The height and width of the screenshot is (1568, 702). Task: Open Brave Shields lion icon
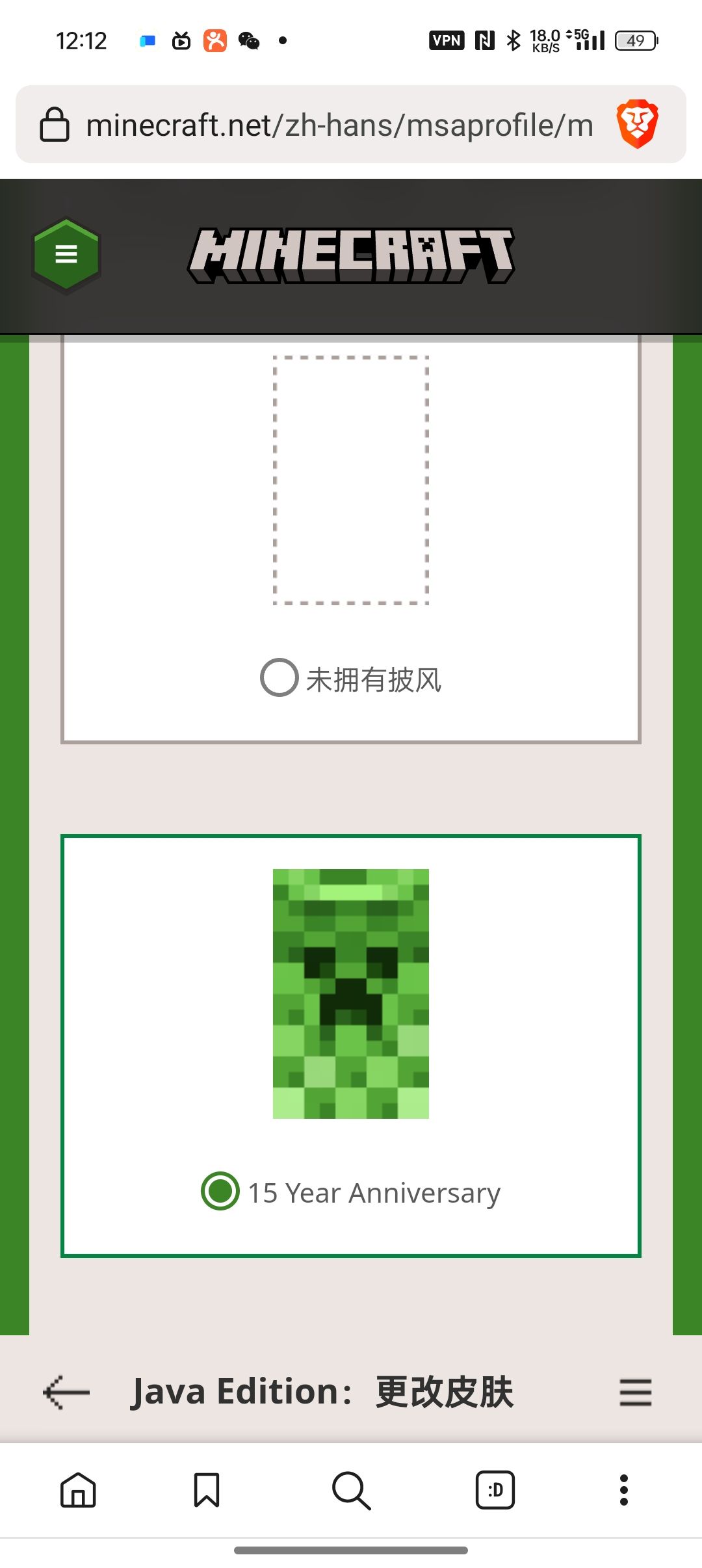click(x=637, y=124)
